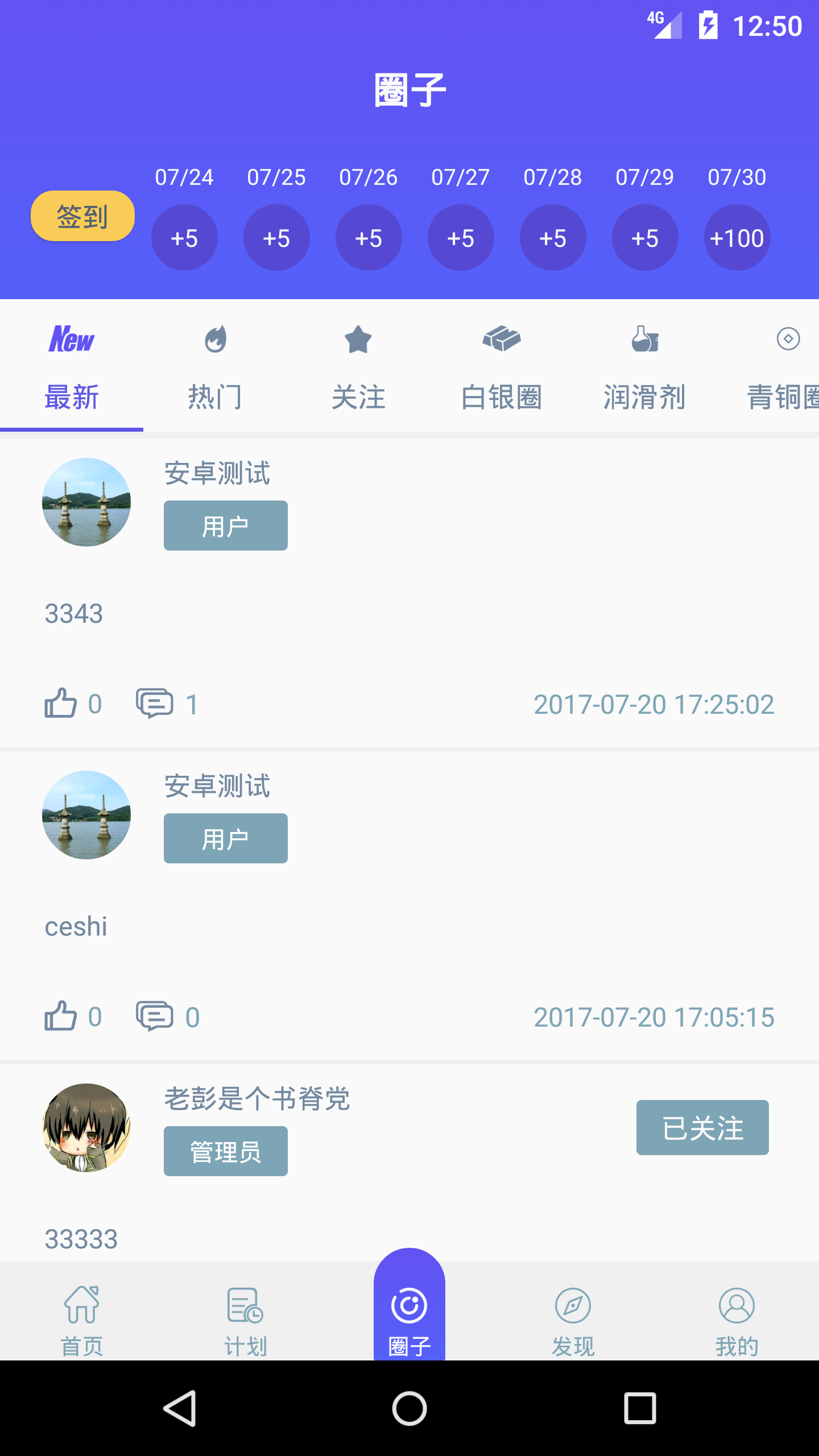
Task: Open the 我的 profile tab
Action: 737,1319
